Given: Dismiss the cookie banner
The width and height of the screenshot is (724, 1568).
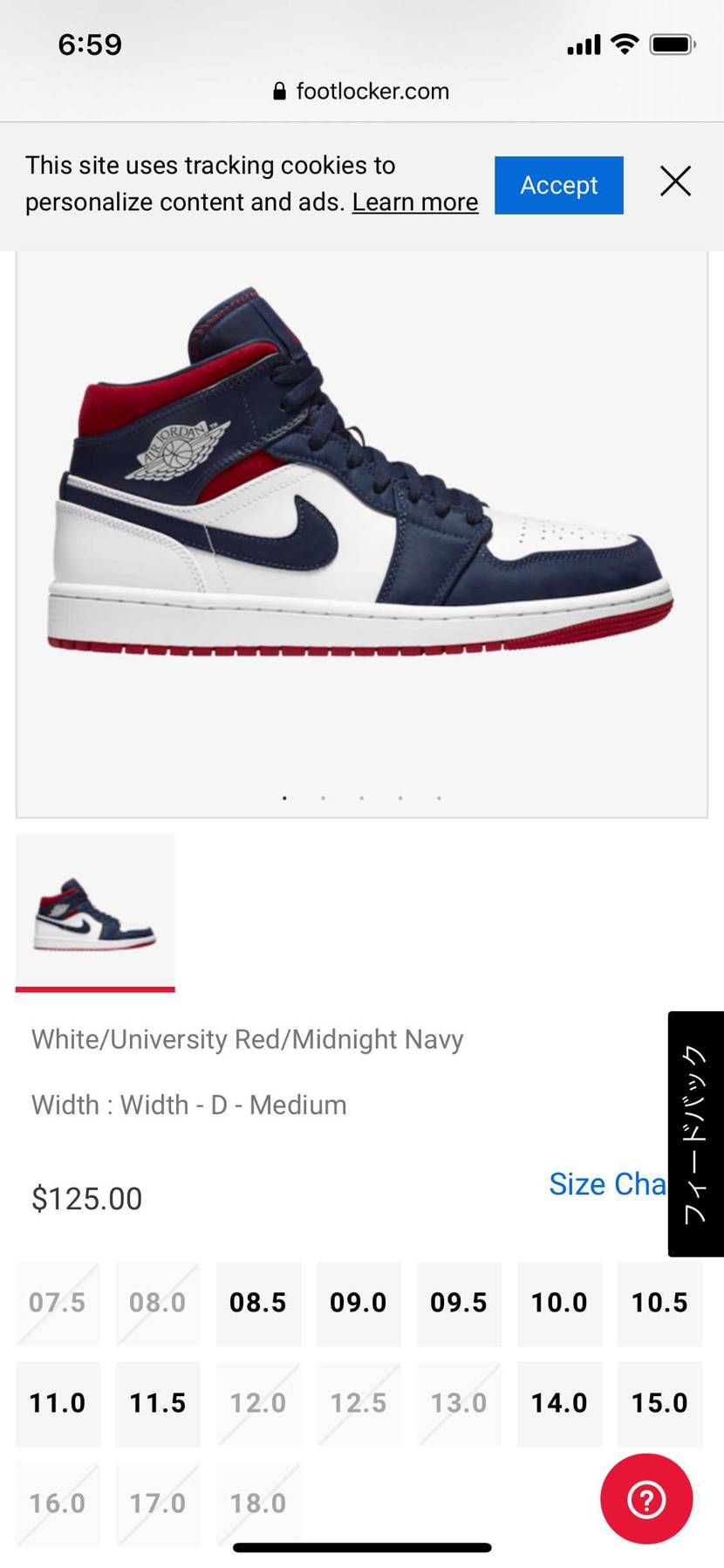Looking at the screenshot, I should (x=675, y=181).
